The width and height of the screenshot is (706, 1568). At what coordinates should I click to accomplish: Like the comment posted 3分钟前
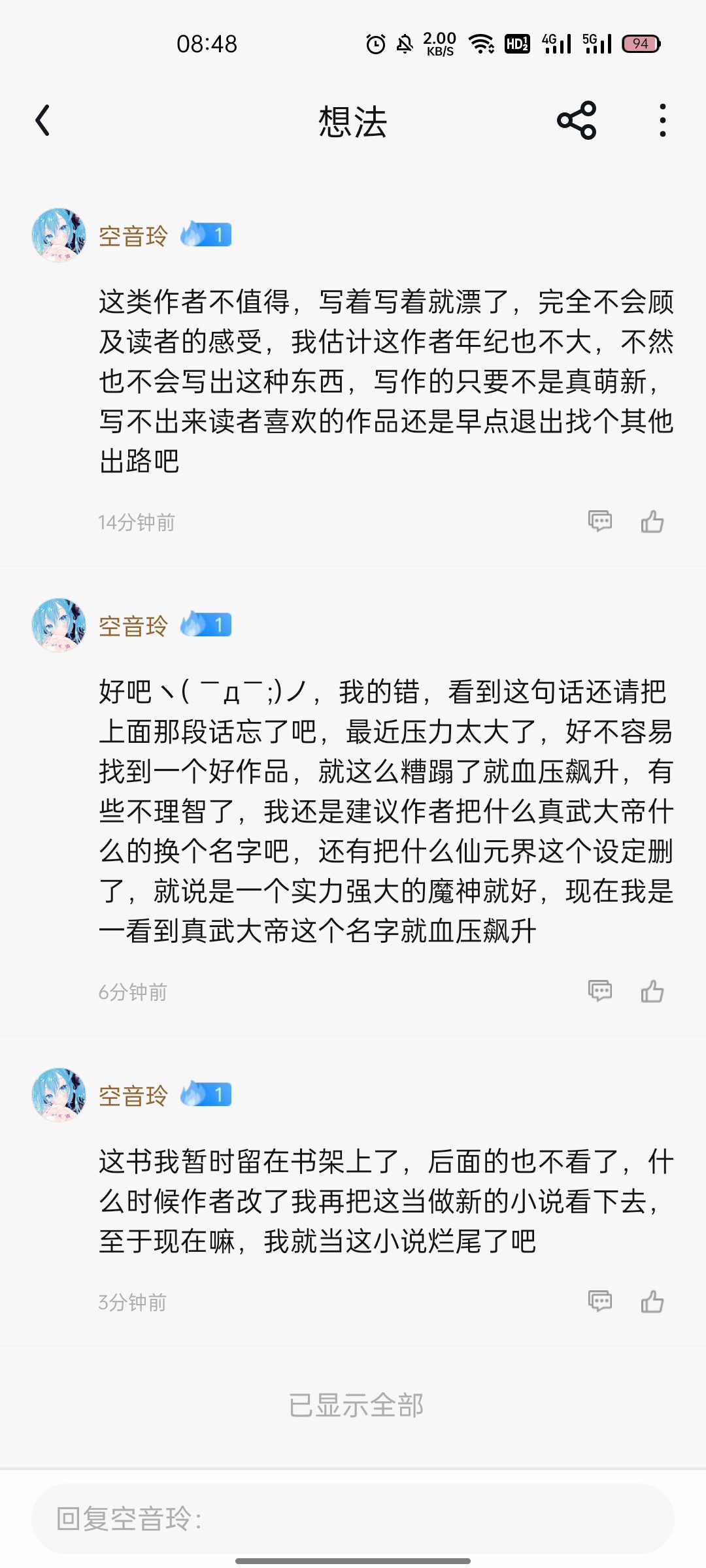click(652, 1301)
